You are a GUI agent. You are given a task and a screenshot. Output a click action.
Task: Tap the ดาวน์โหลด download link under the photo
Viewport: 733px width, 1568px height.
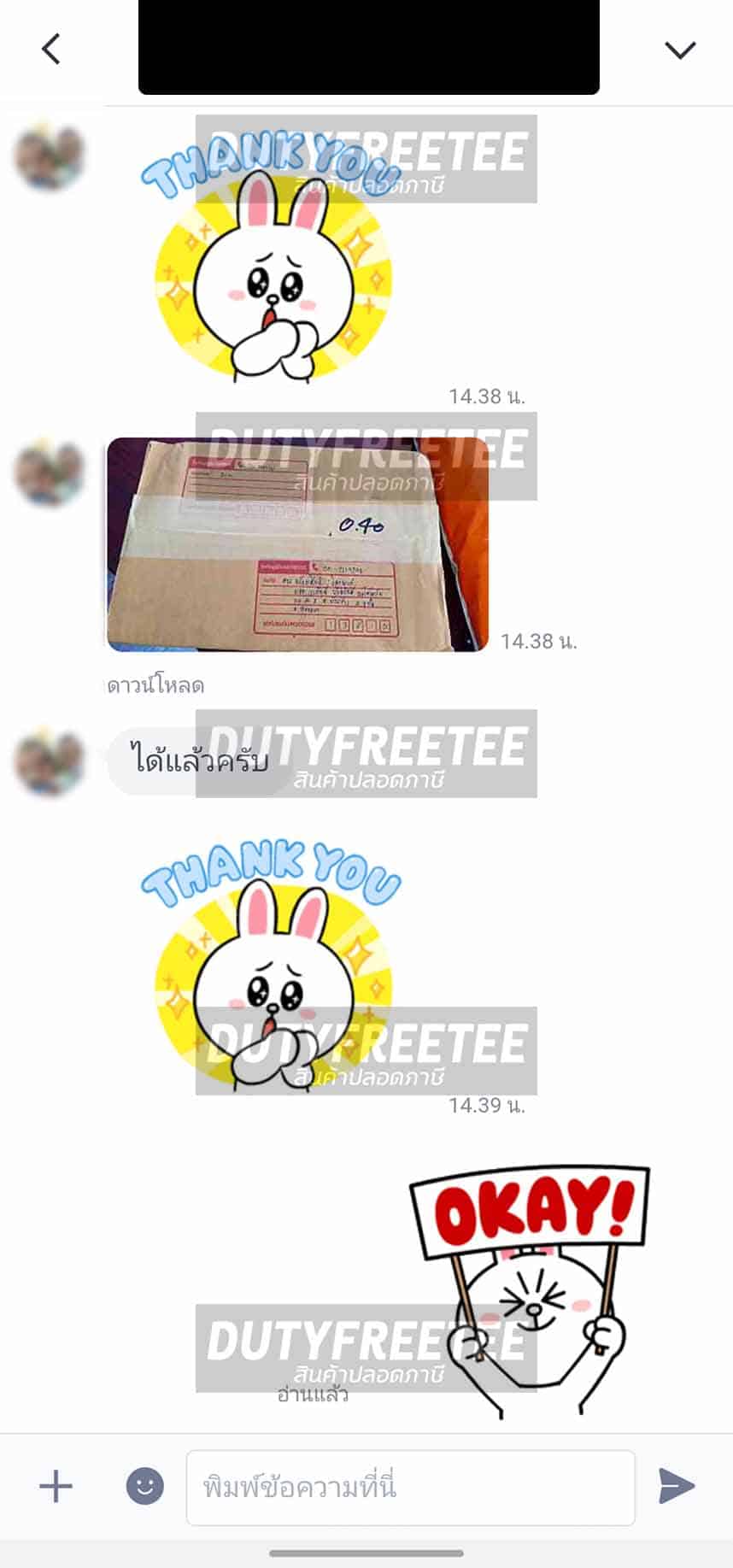155,685
